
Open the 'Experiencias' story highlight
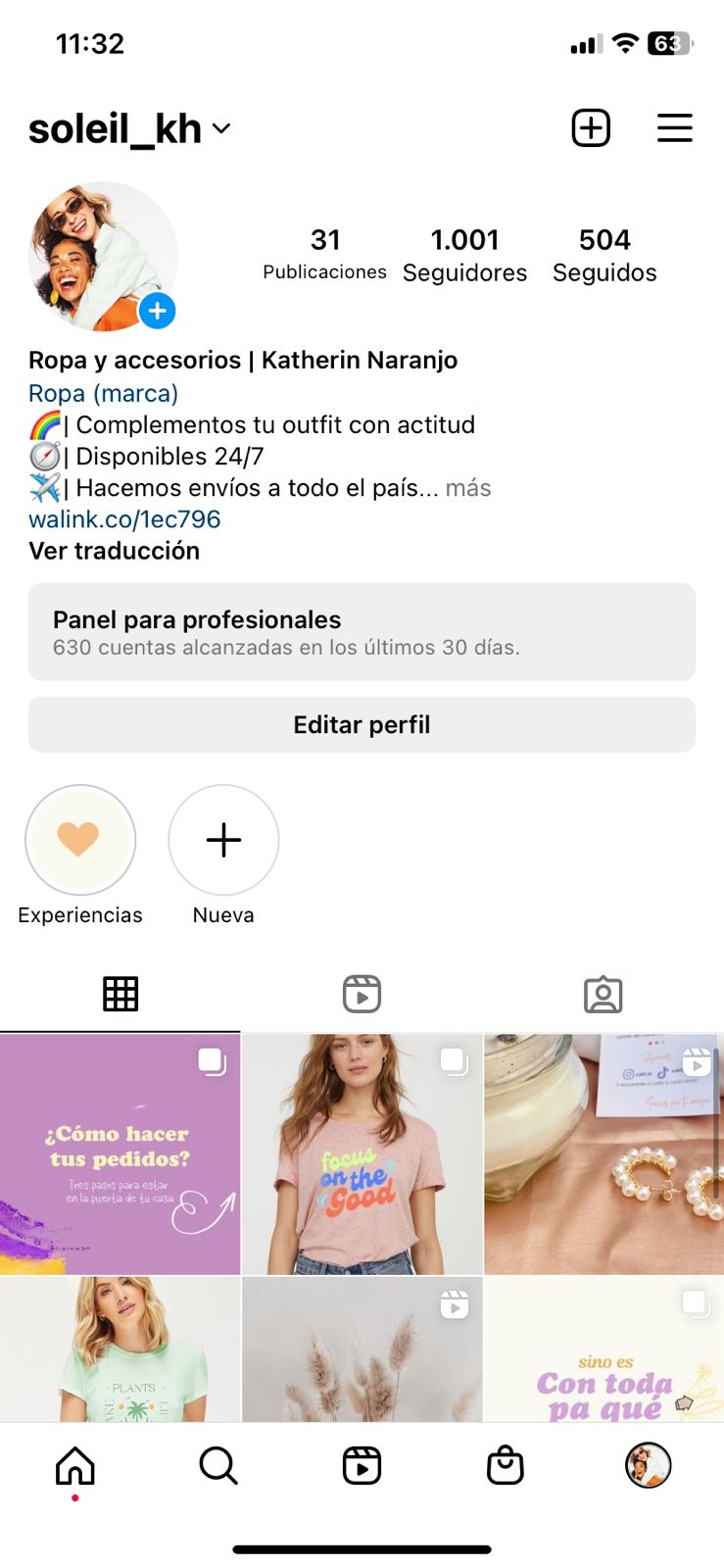click(x=80, y=840)
